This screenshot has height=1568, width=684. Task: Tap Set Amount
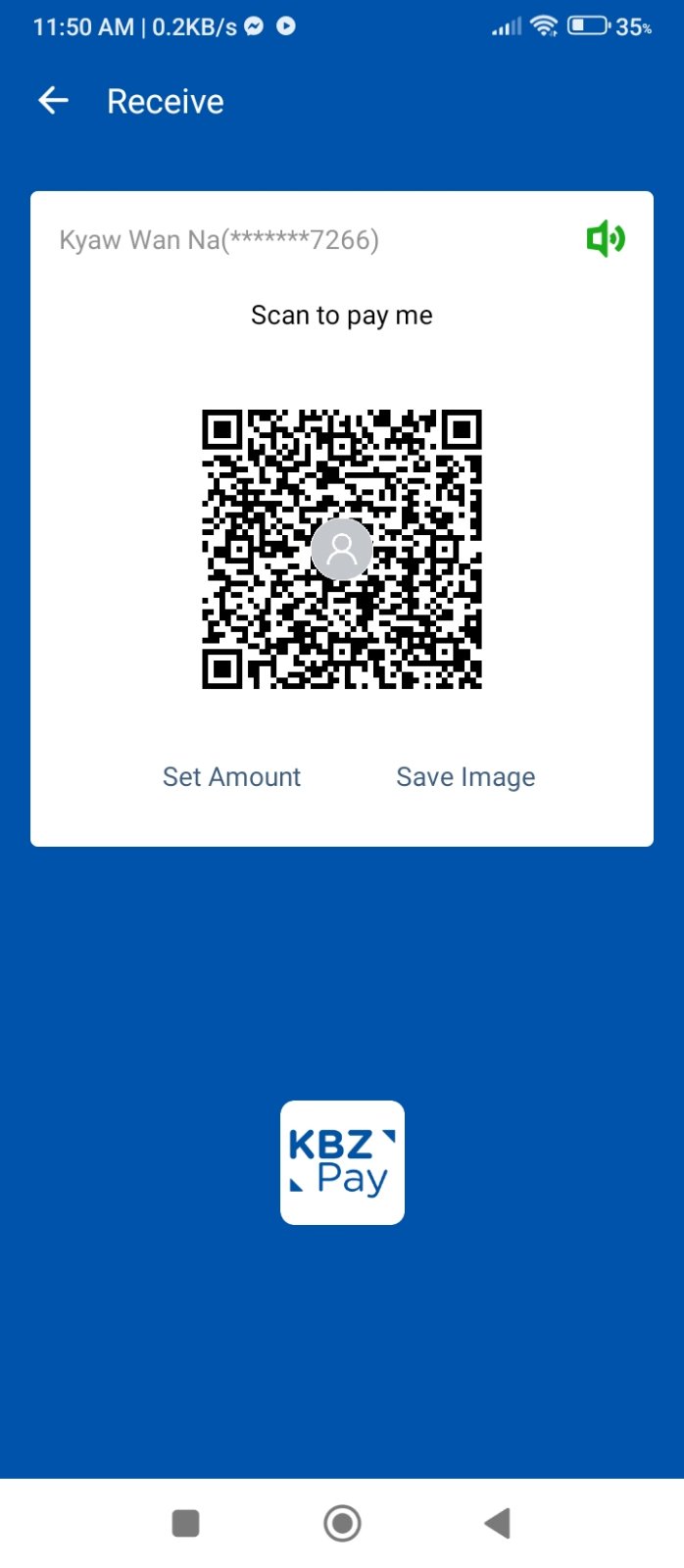tap(231, 777)
